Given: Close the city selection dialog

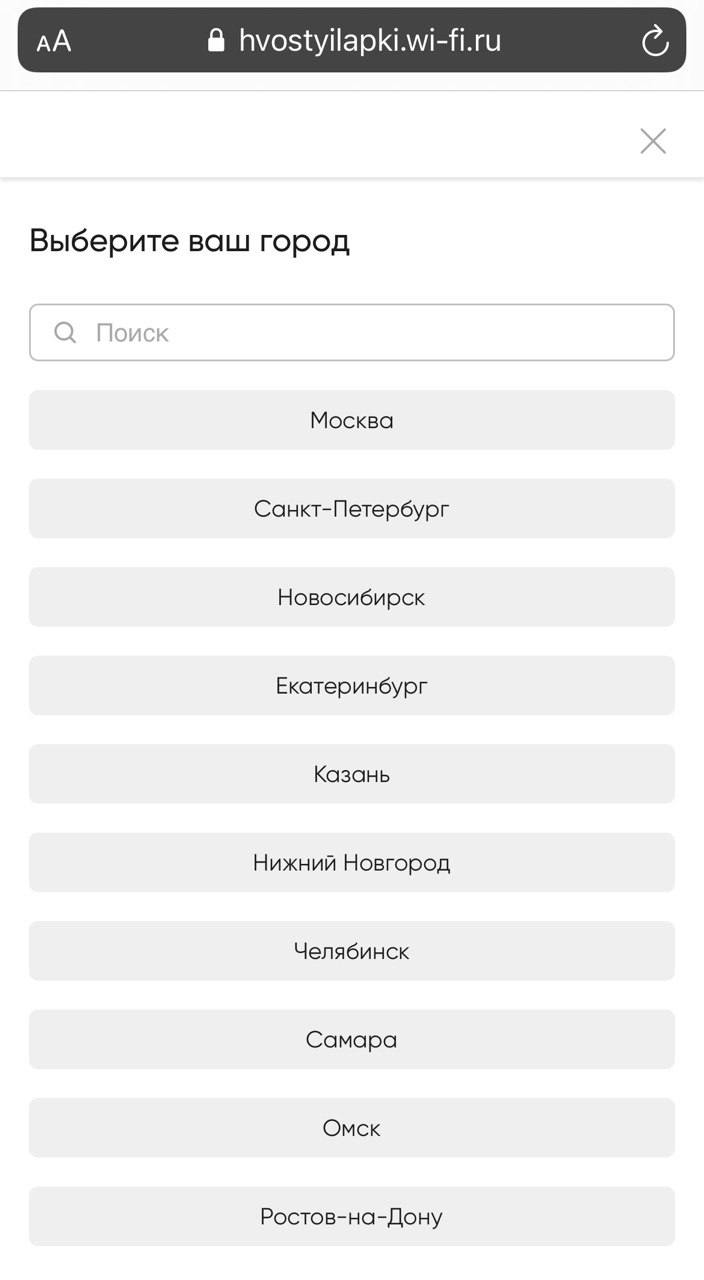Looking at the screenshot, I should [653, 141].
